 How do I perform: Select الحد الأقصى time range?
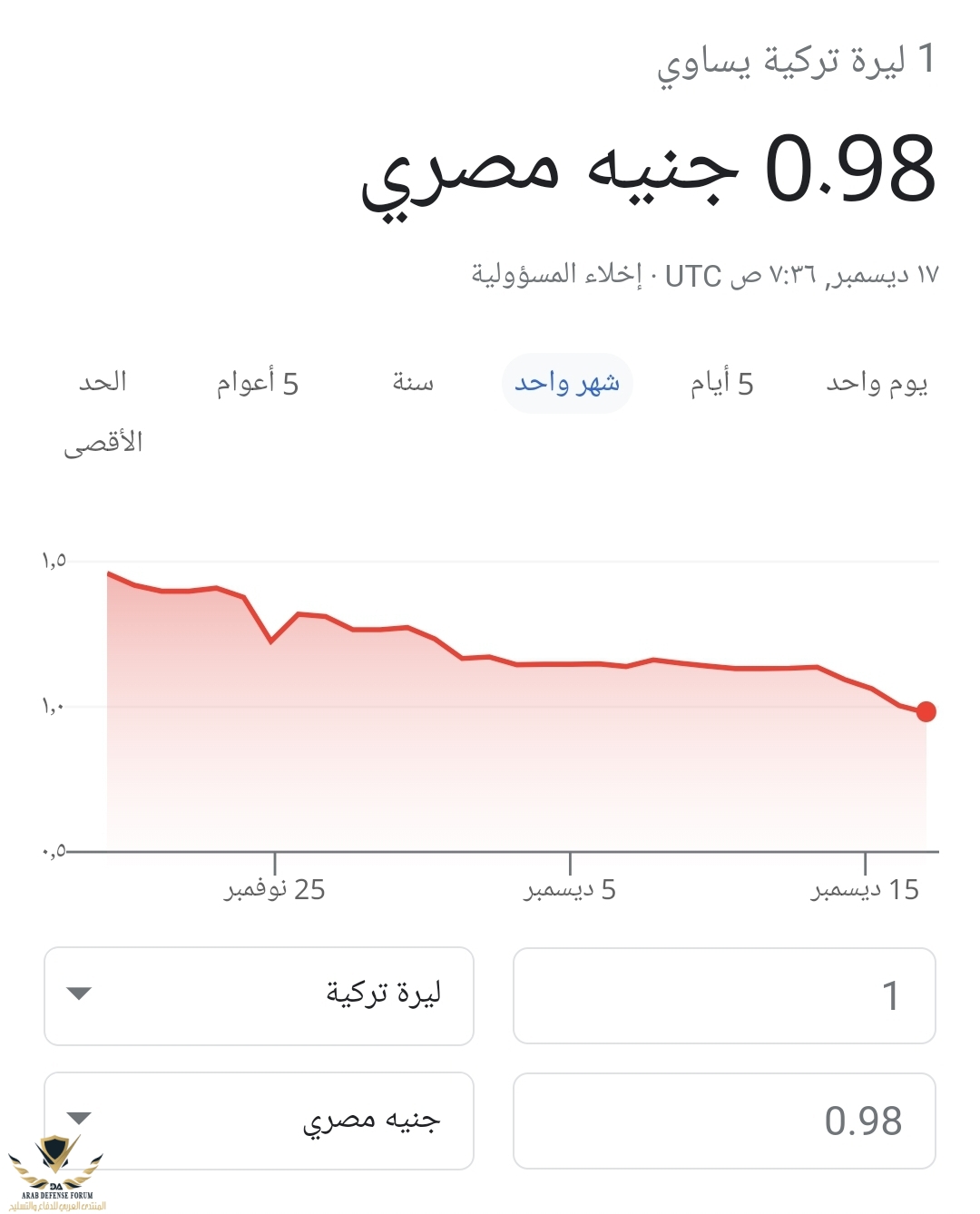click(103, 411)
